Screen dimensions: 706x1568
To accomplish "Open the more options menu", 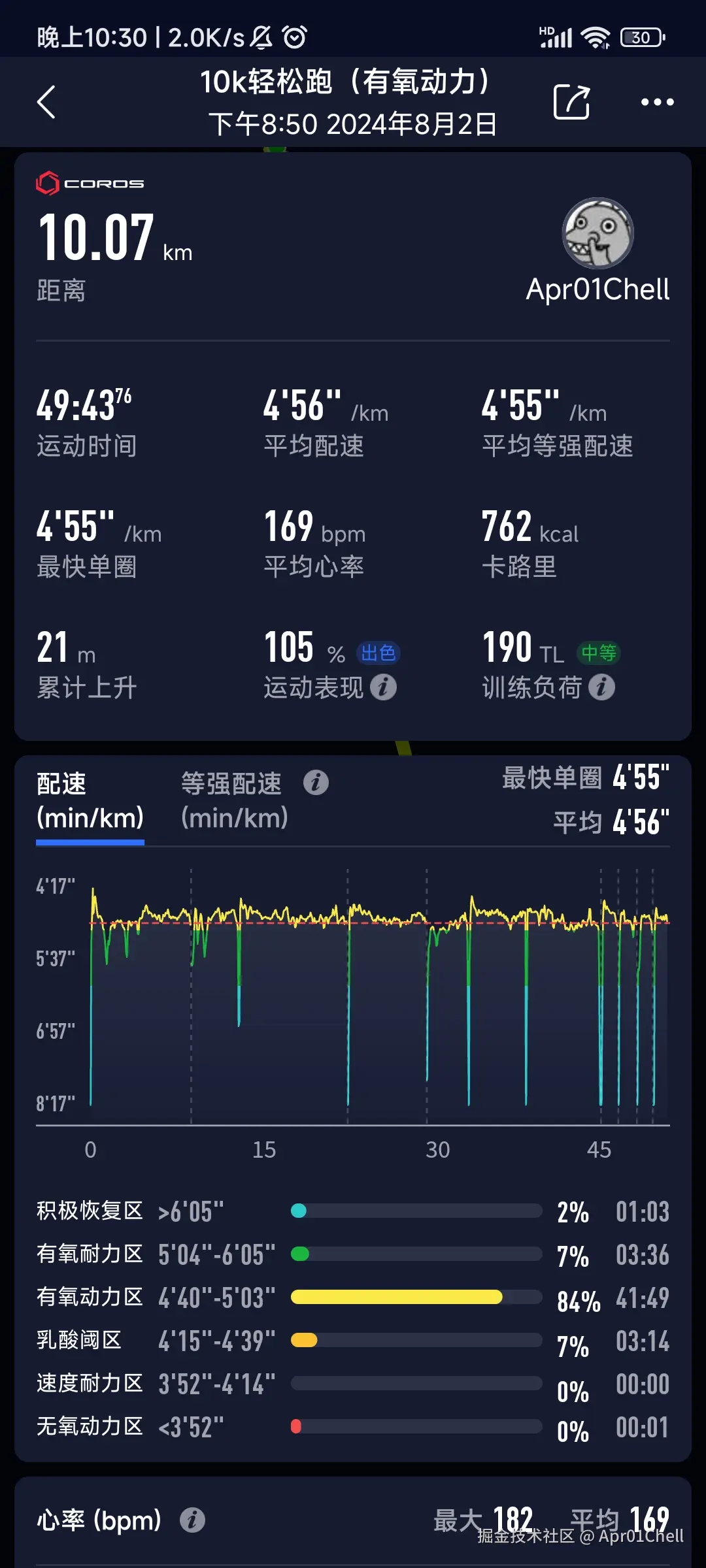I will (x=657, y=103).
